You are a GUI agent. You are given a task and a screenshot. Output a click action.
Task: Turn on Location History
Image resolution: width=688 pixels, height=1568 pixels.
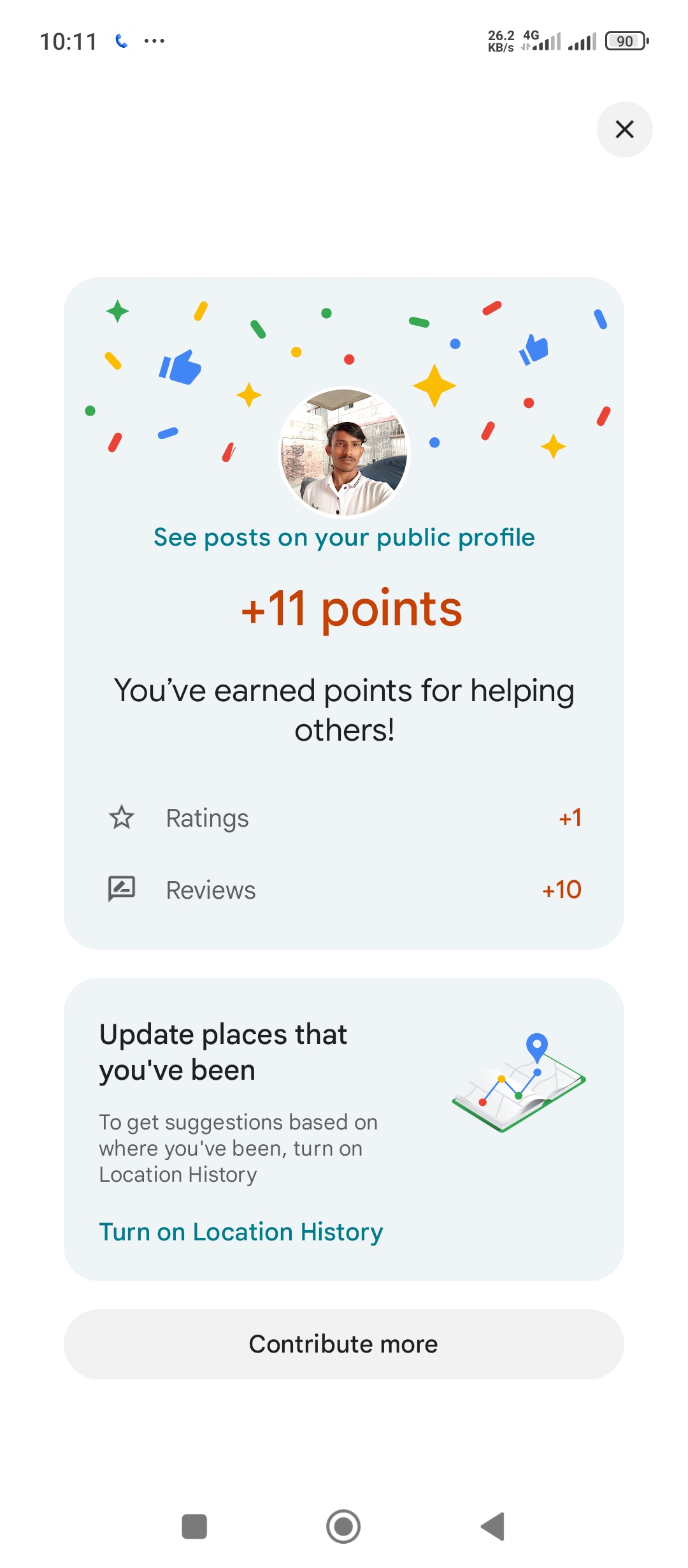click(x=241, y=1232)
